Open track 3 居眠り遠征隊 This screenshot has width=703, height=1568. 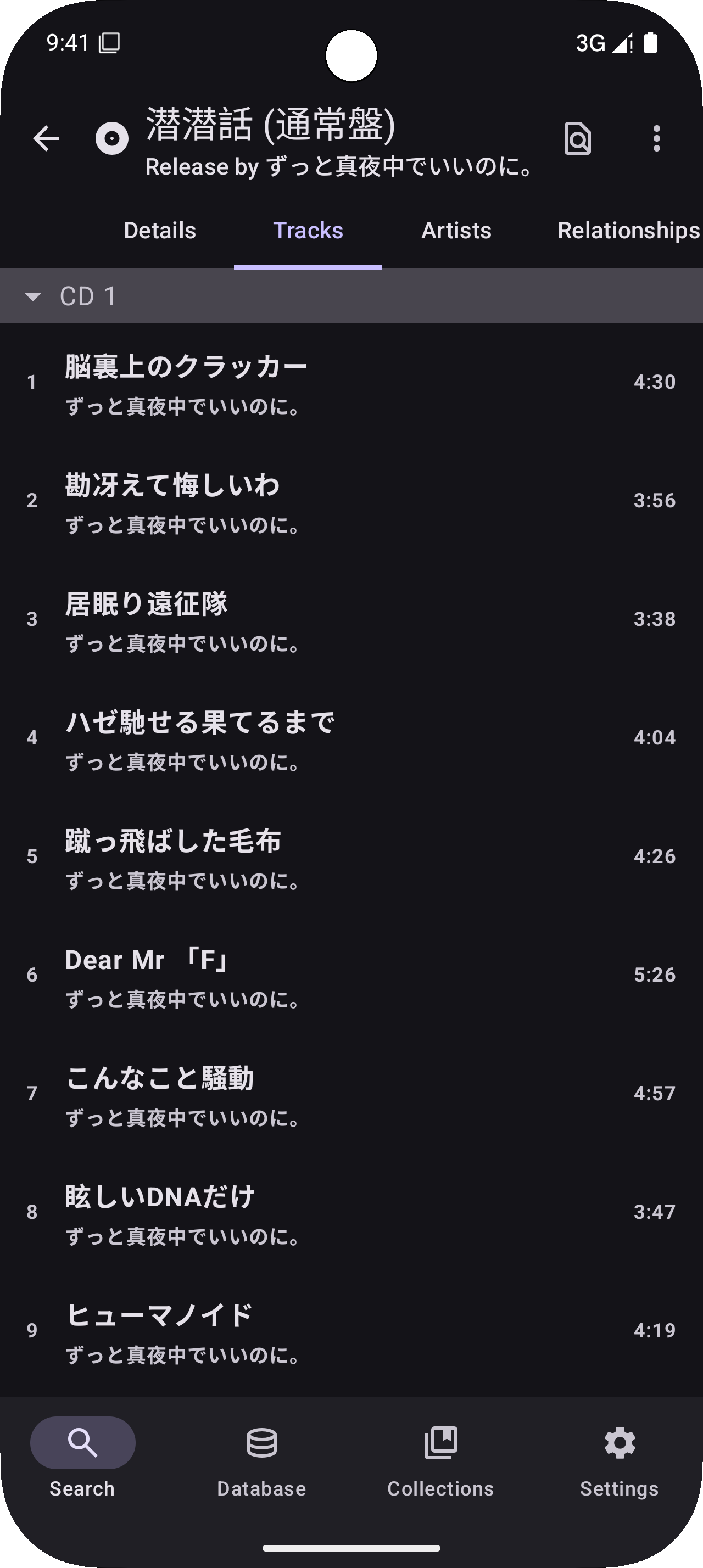point(351,619)
